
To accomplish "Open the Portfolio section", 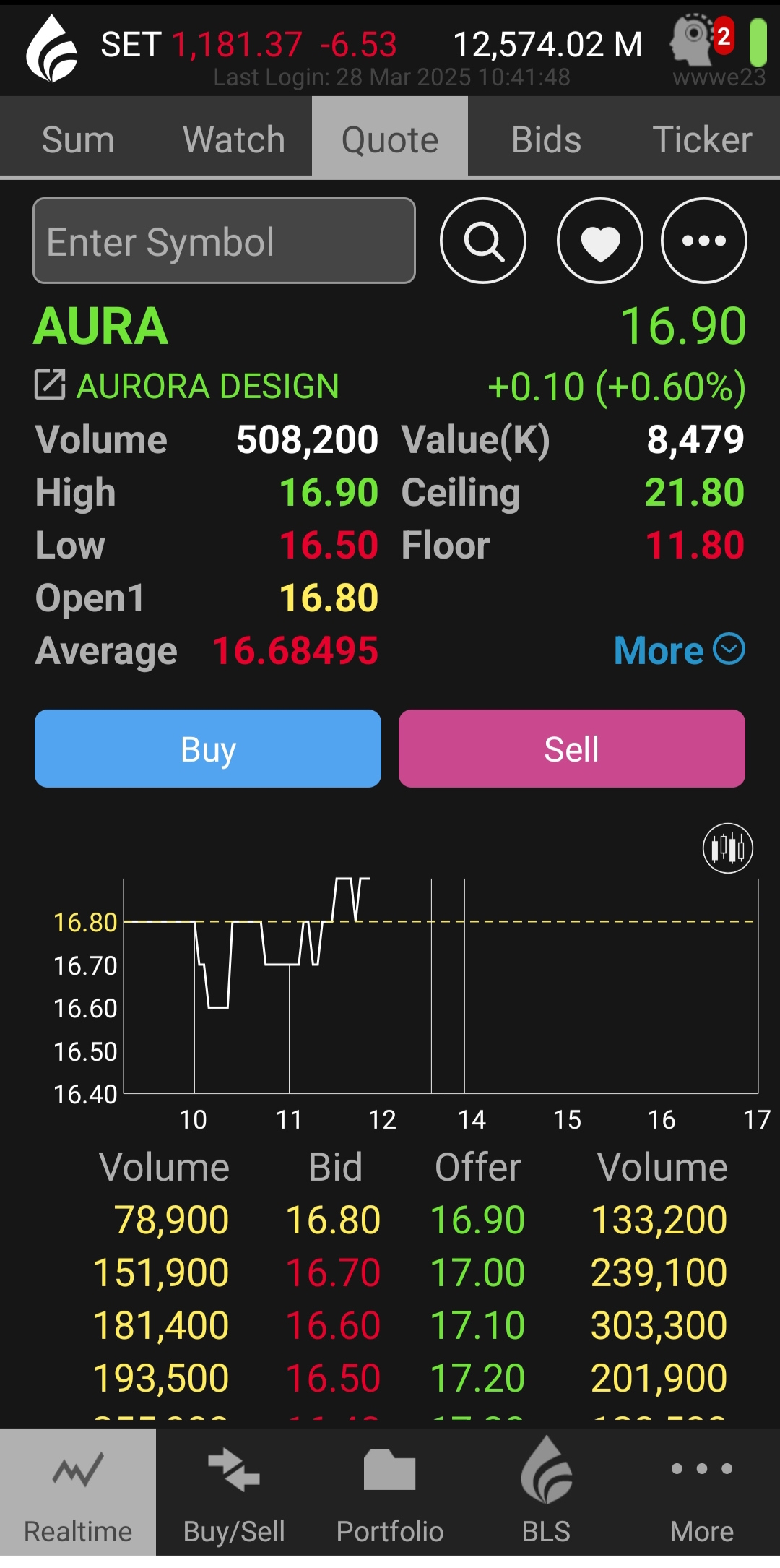I will (x=390, y=1492).
